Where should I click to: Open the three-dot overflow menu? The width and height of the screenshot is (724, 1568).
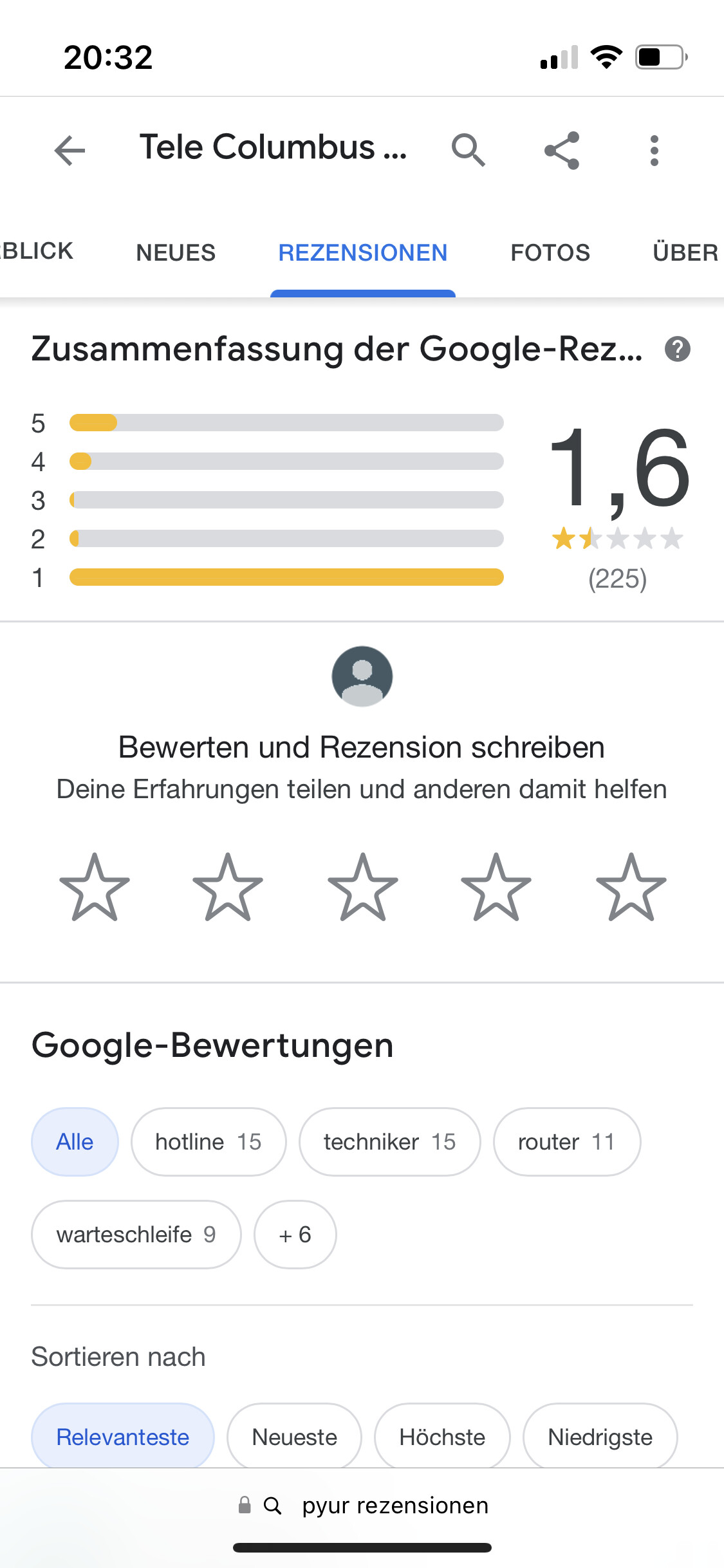tap(654, 151)
